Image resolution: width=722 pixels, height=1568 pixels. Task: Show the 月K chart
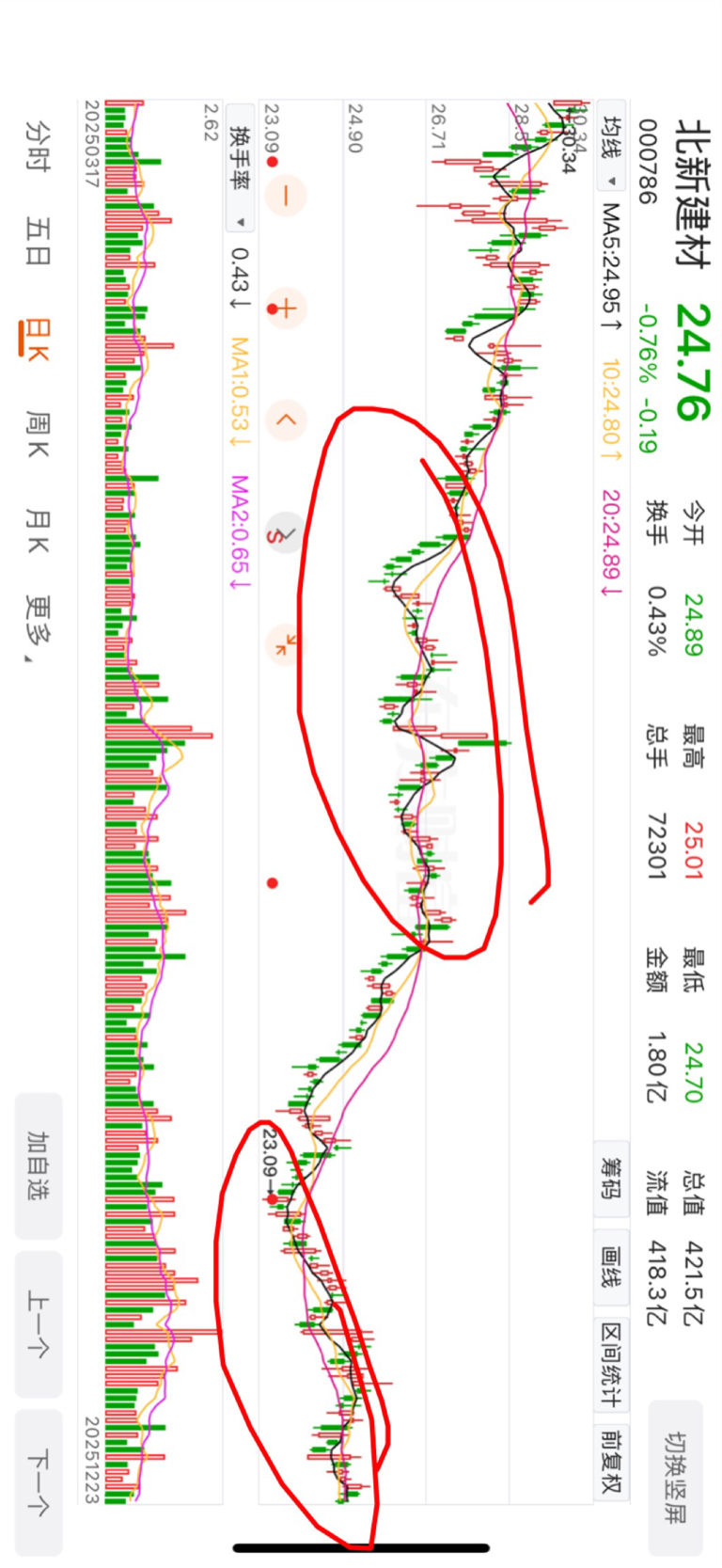click(x=38, y=531)
